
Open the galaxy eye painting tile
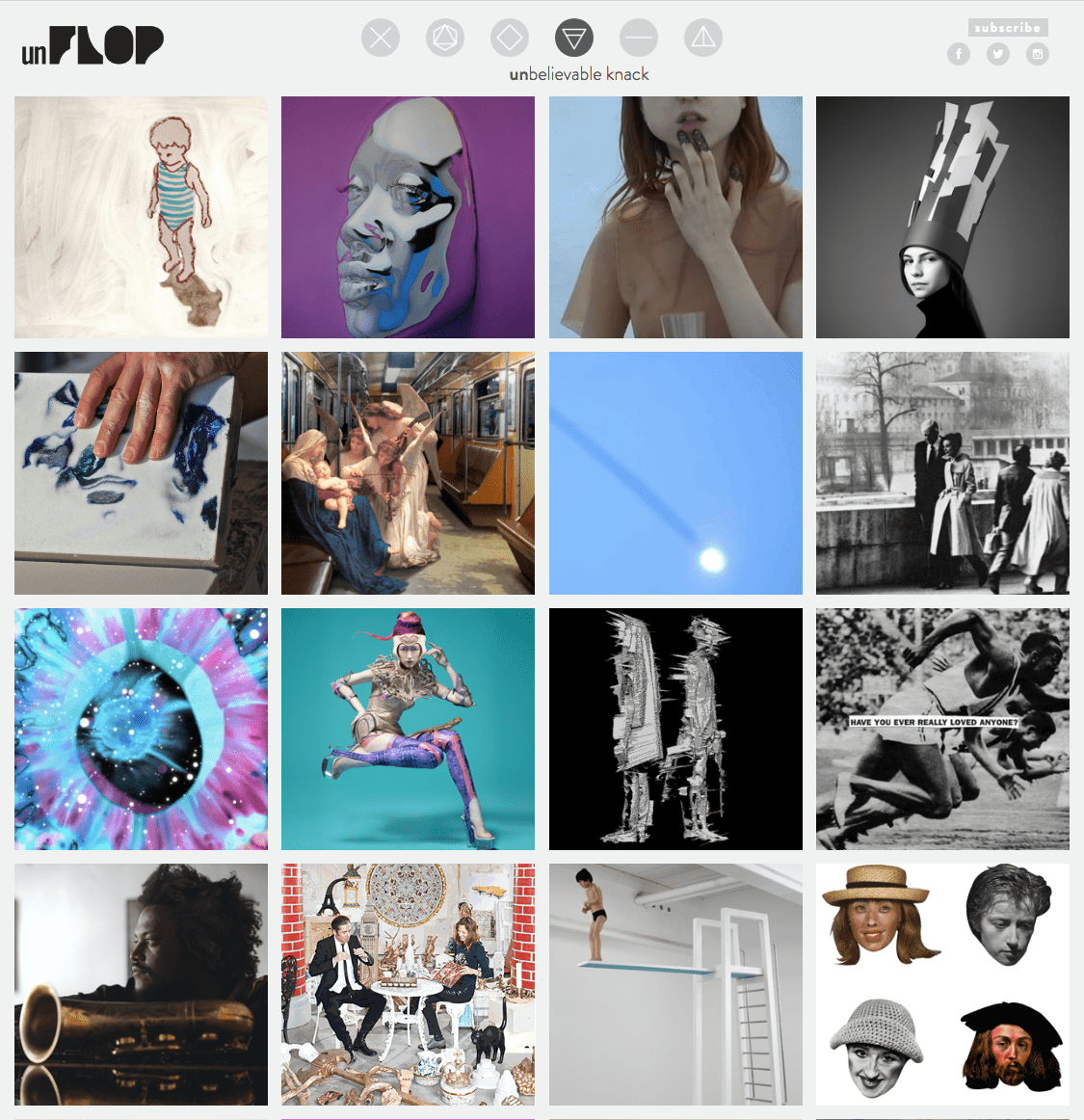pos(141,729)
